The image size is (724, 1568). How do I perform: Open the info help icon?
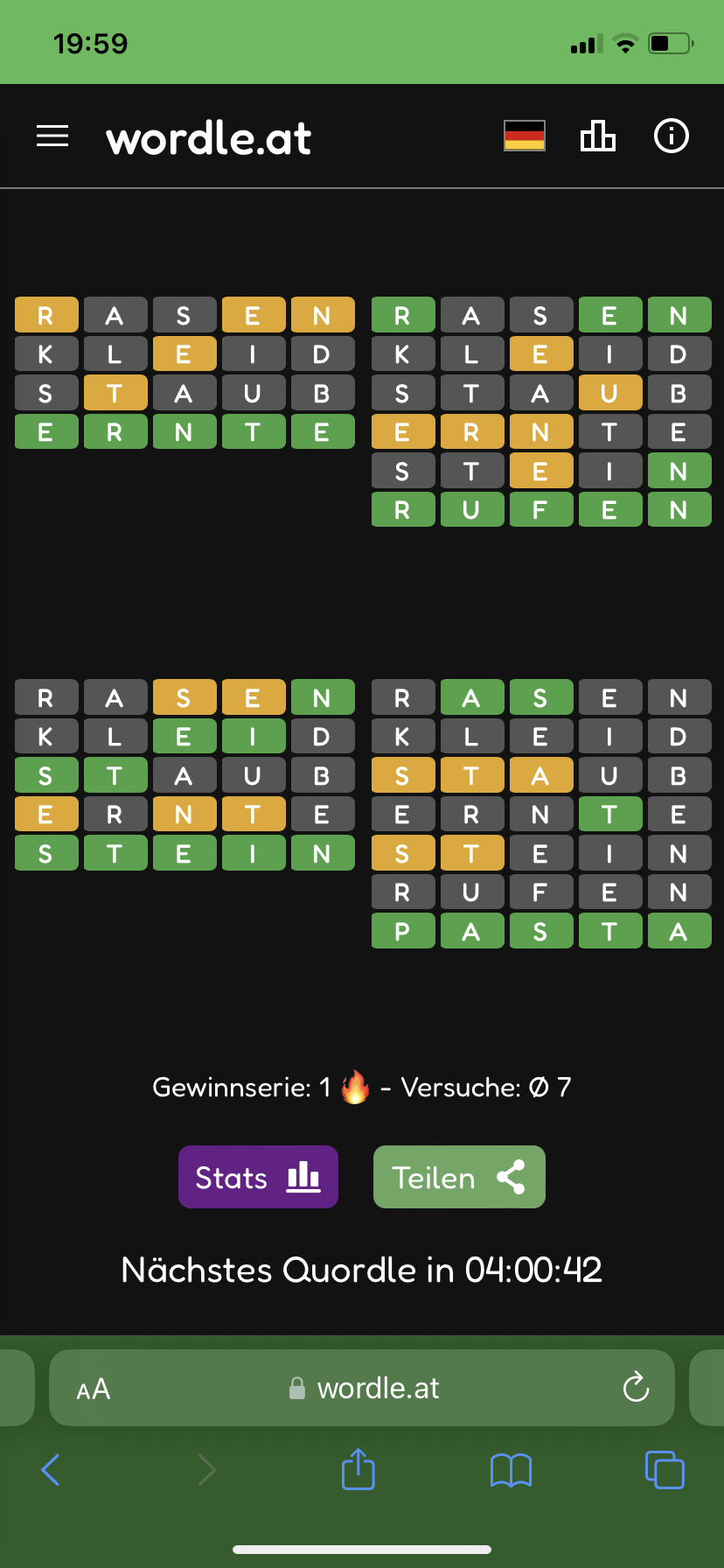pos(672,136)
